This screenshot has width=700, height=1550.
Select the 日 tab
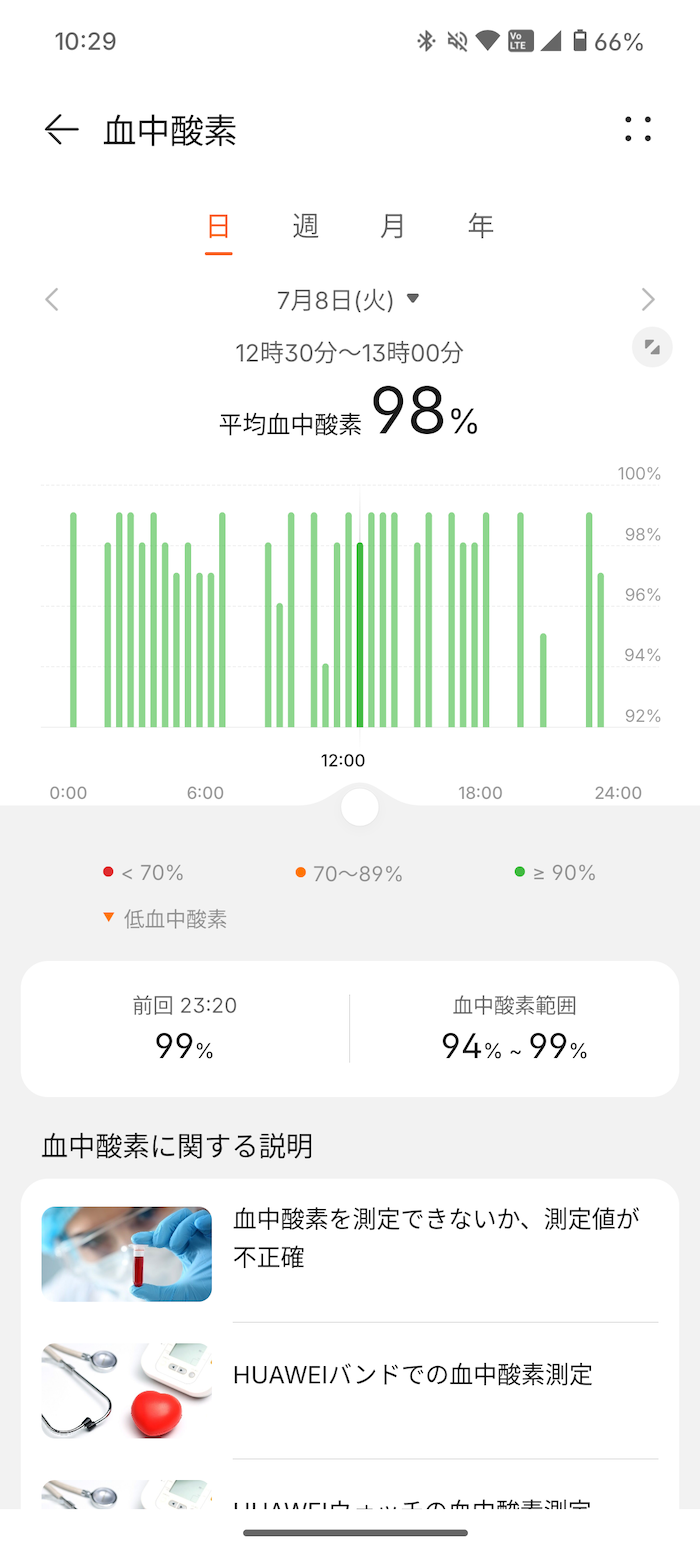coord(219,225)
